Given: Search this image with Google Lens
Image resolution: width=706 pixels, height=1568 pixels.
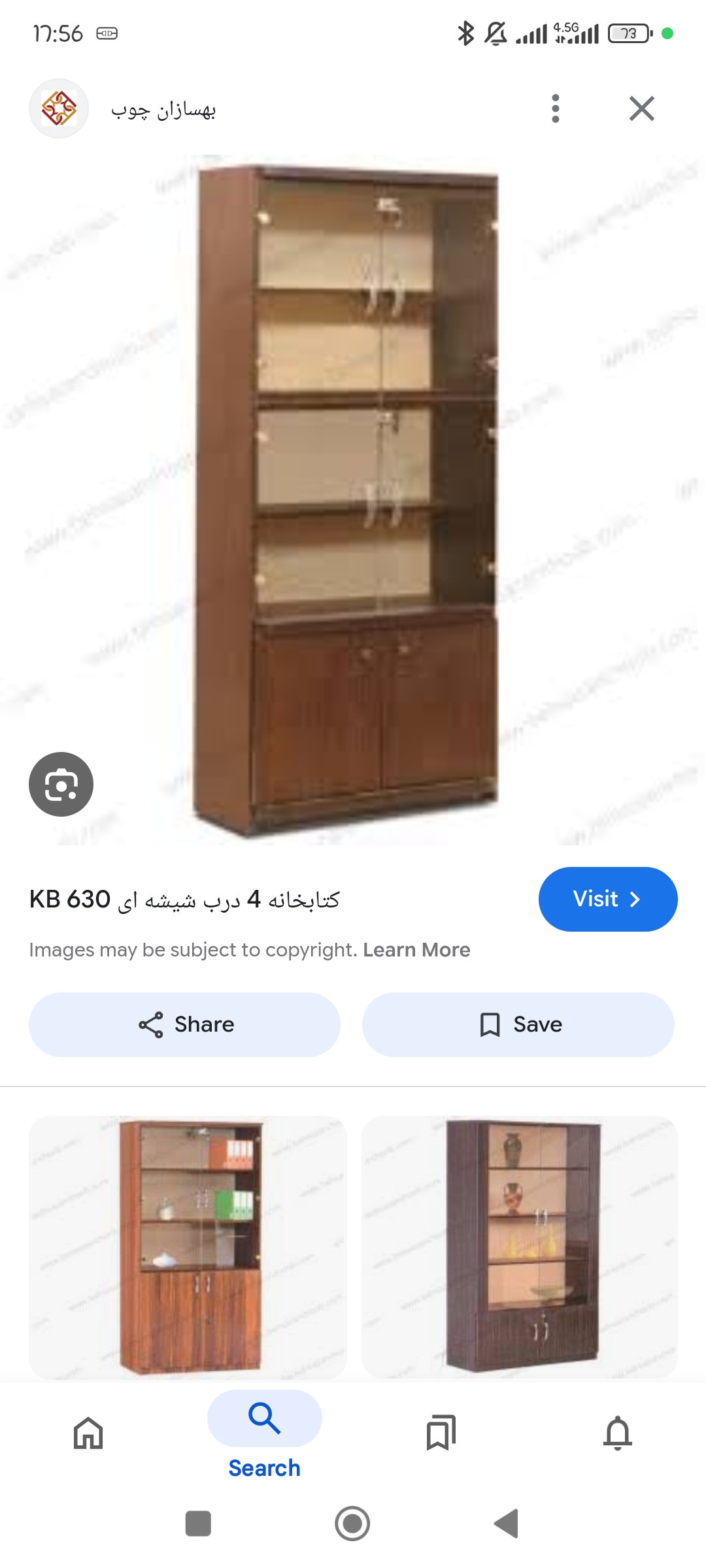Looking at the screenshot, I should (x=61, y=784).
